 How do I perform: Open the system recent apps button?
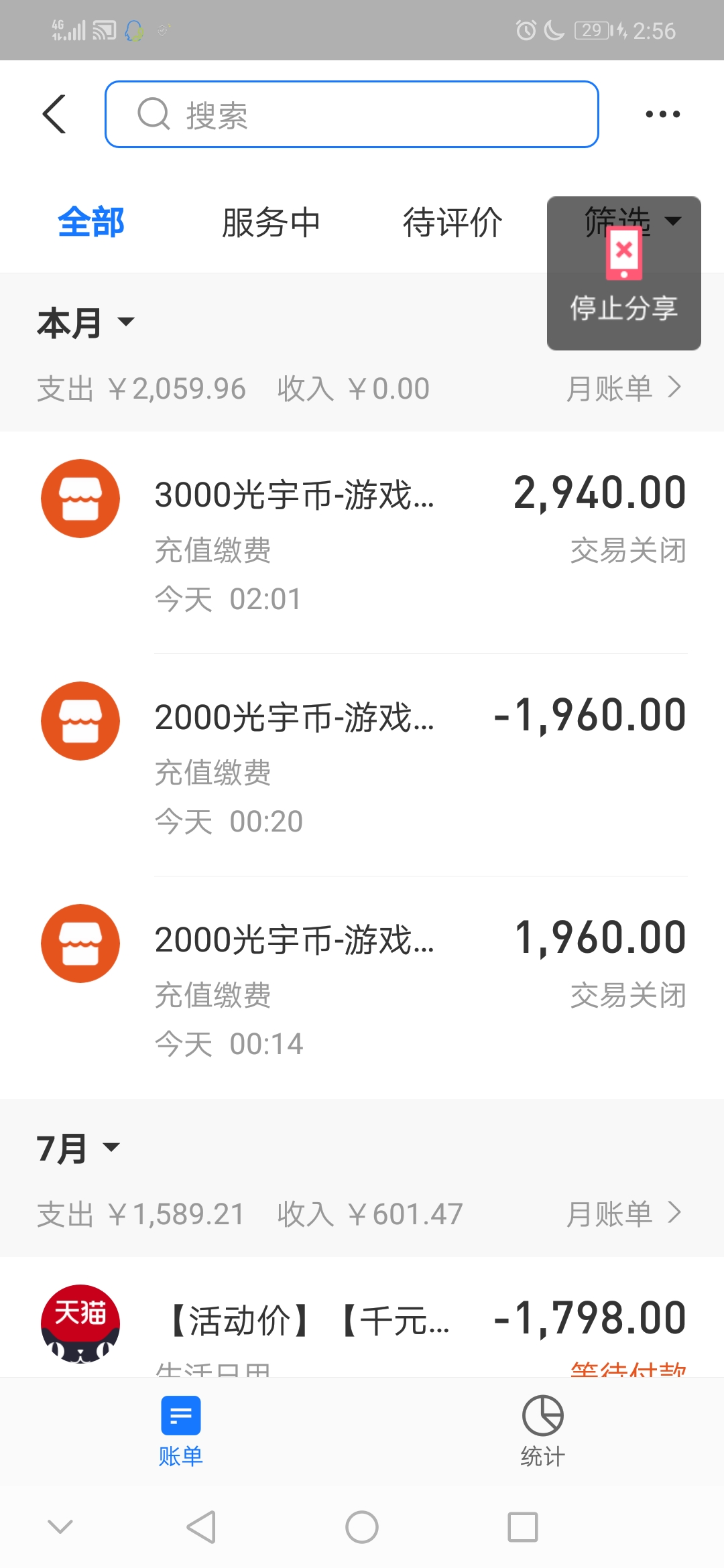523,1528
